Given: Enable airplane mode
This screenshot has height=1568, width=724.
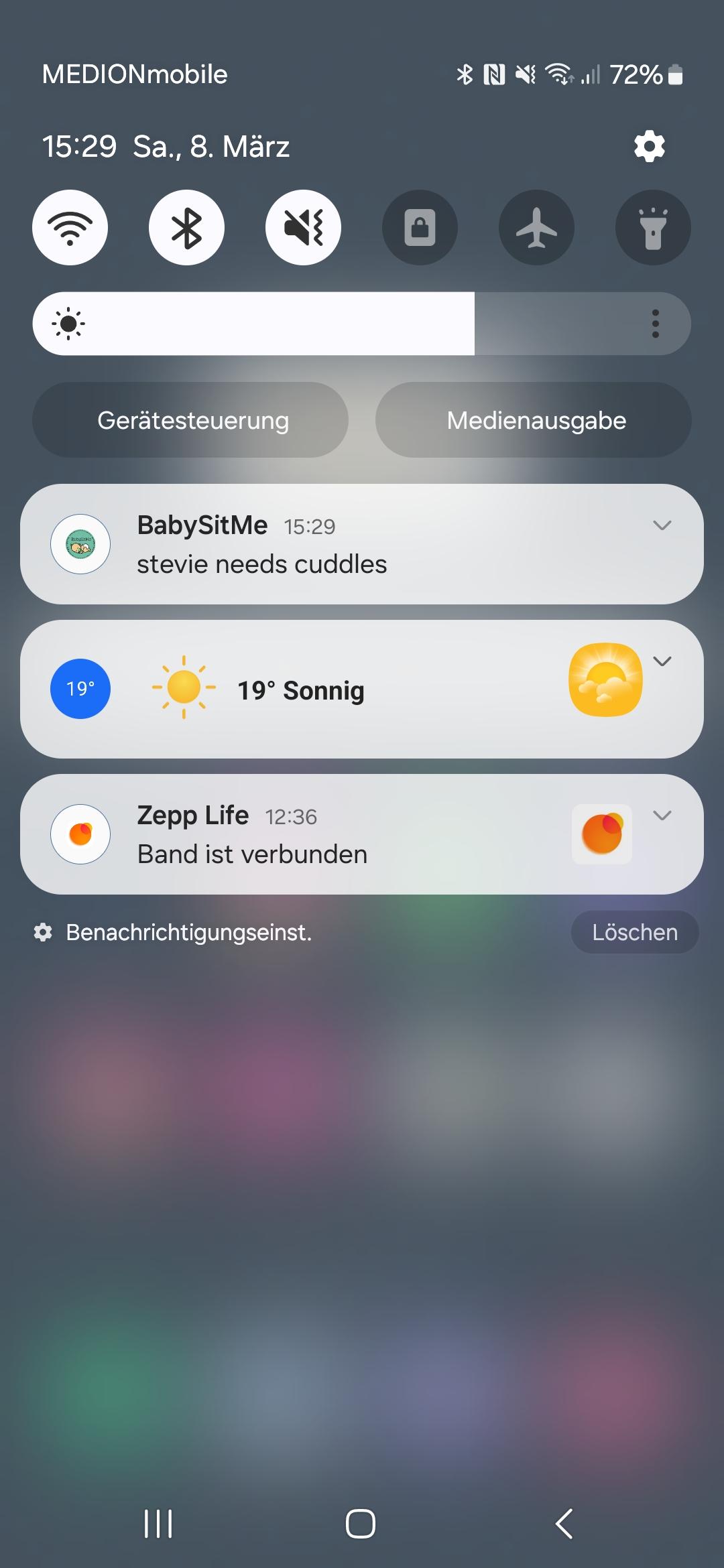Looking at the screenshot, I should (537, 228).
